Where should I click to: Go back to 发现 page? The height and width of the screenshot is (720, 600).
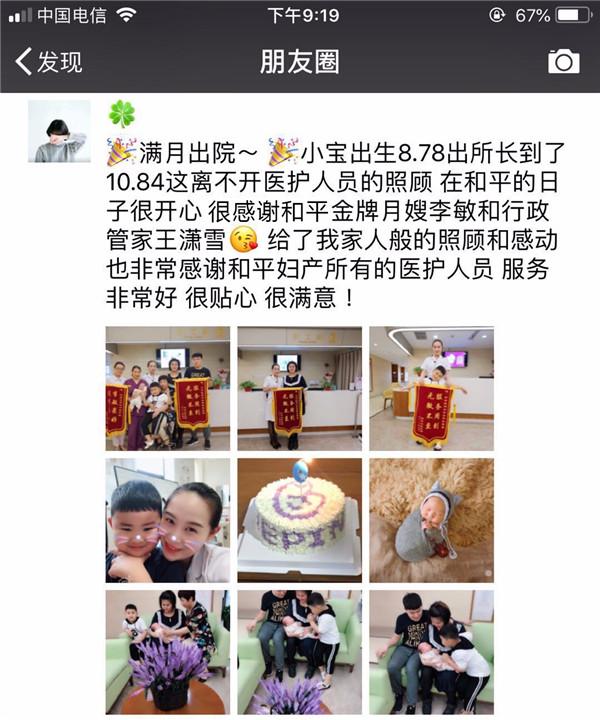coord(48,61)
